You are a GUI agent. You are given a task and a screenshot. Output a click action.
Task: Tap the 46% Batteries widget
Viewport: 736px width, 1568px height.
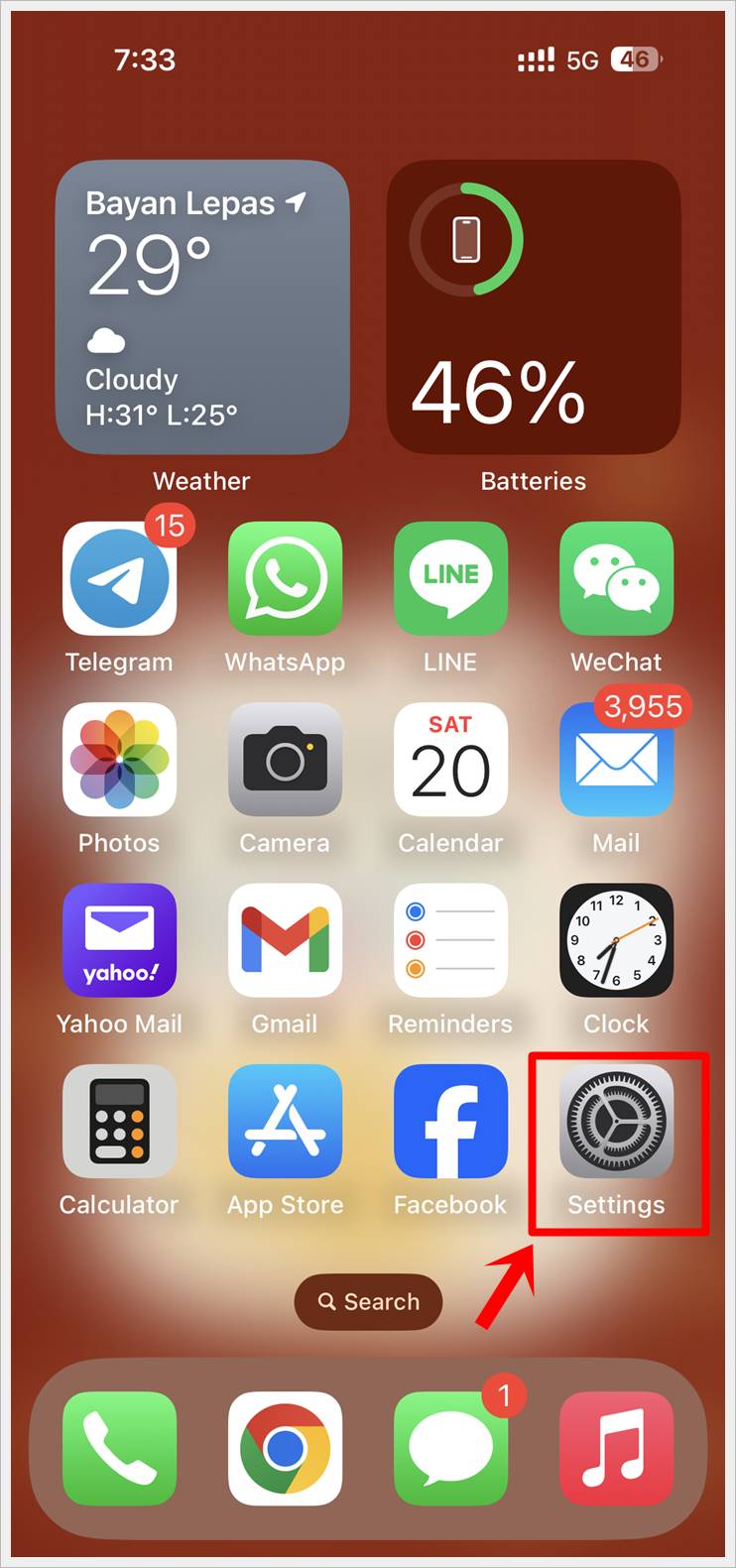(533, 307)
